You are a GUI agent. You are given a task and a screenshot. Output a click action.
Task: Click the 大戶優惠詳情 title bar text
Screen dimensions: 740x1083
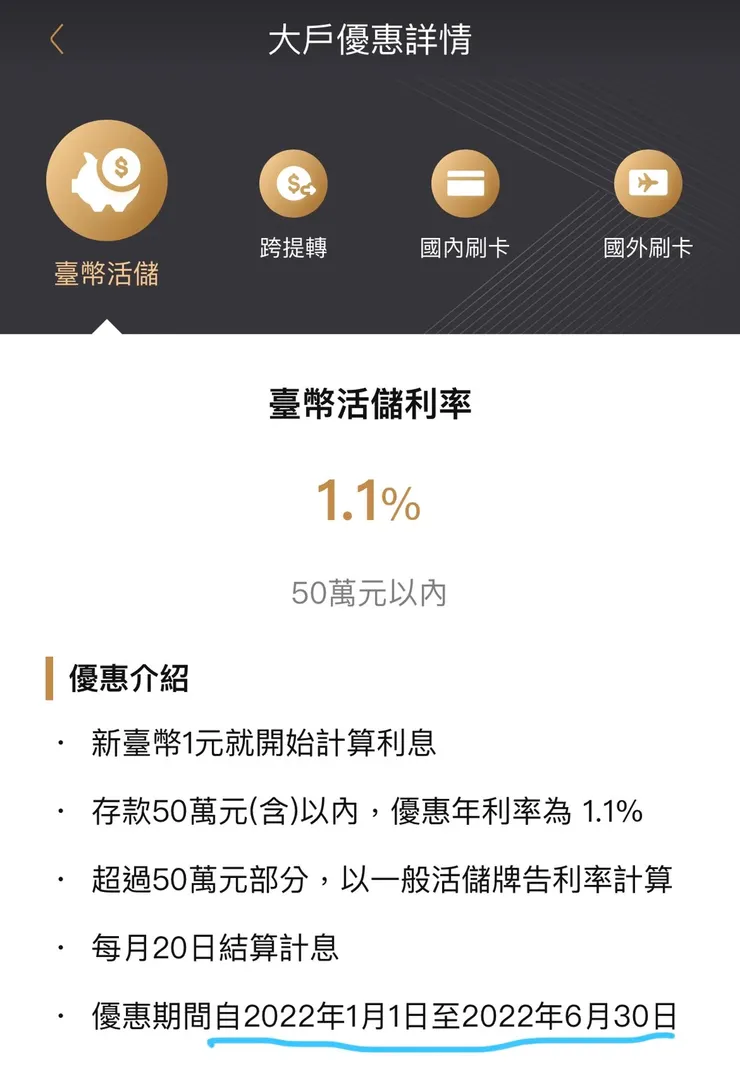pos(370,40)
